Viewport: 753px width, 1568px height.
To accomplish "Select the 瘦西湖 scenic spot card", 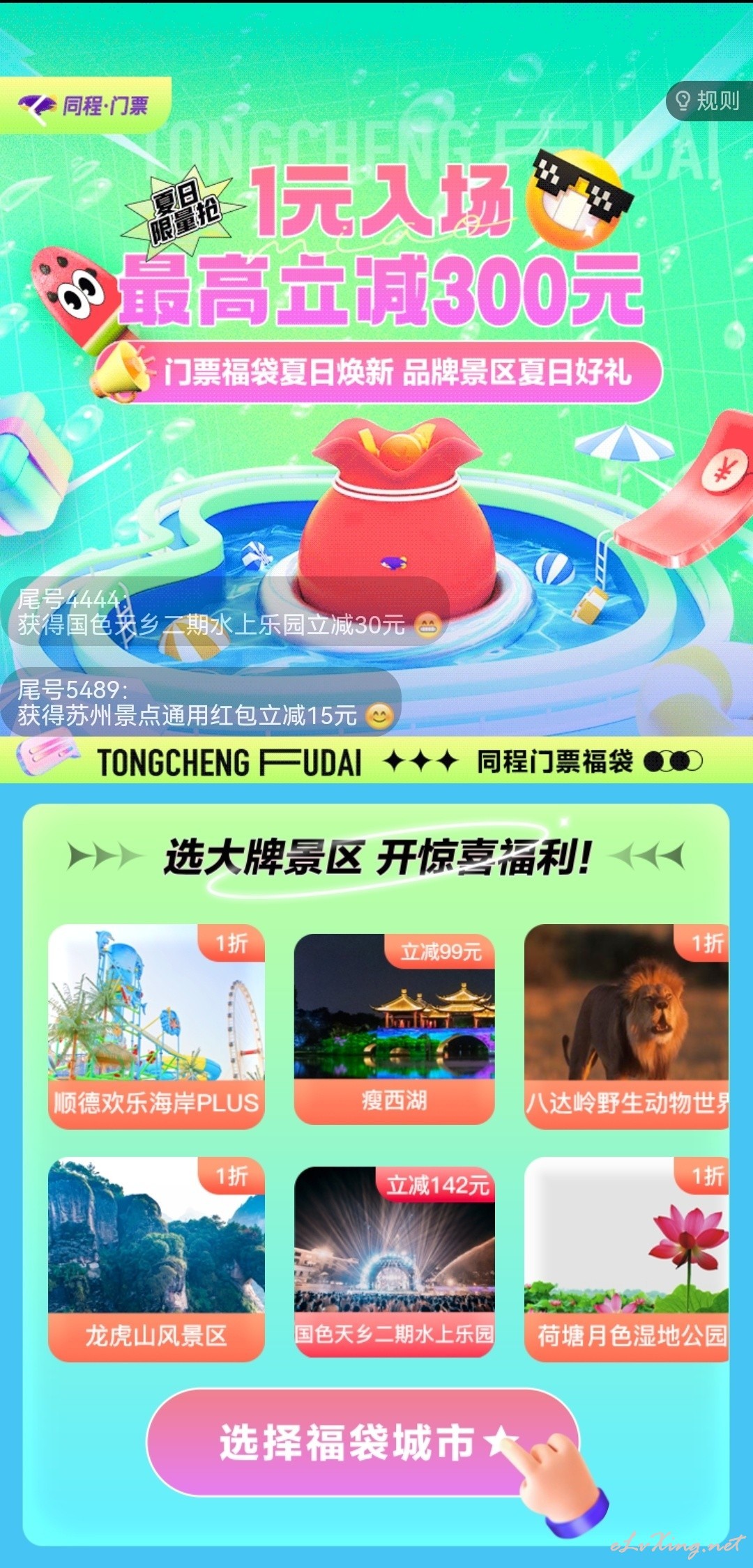I will 395,1029.
